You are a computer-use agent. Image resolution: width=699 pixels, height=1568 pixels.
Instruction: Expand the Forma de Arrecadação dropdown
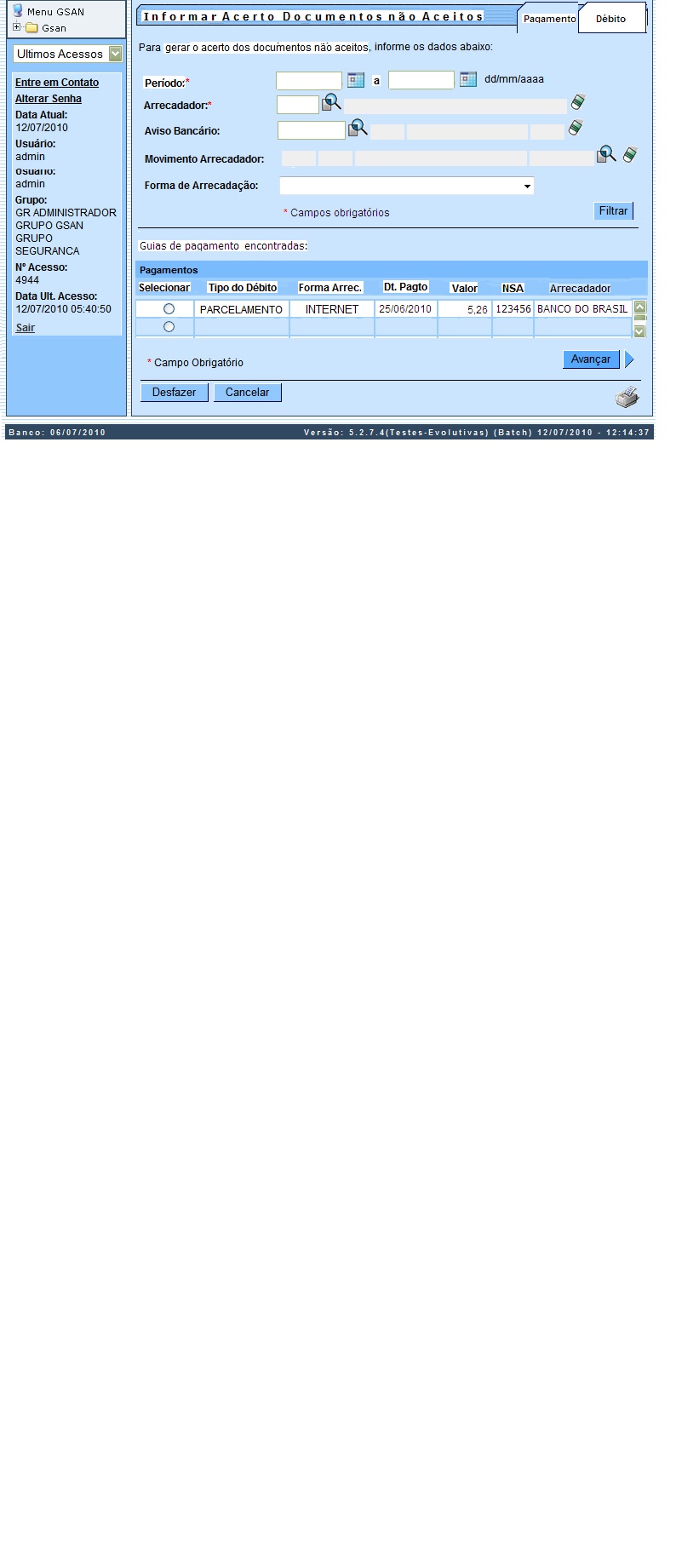[527, 186]
